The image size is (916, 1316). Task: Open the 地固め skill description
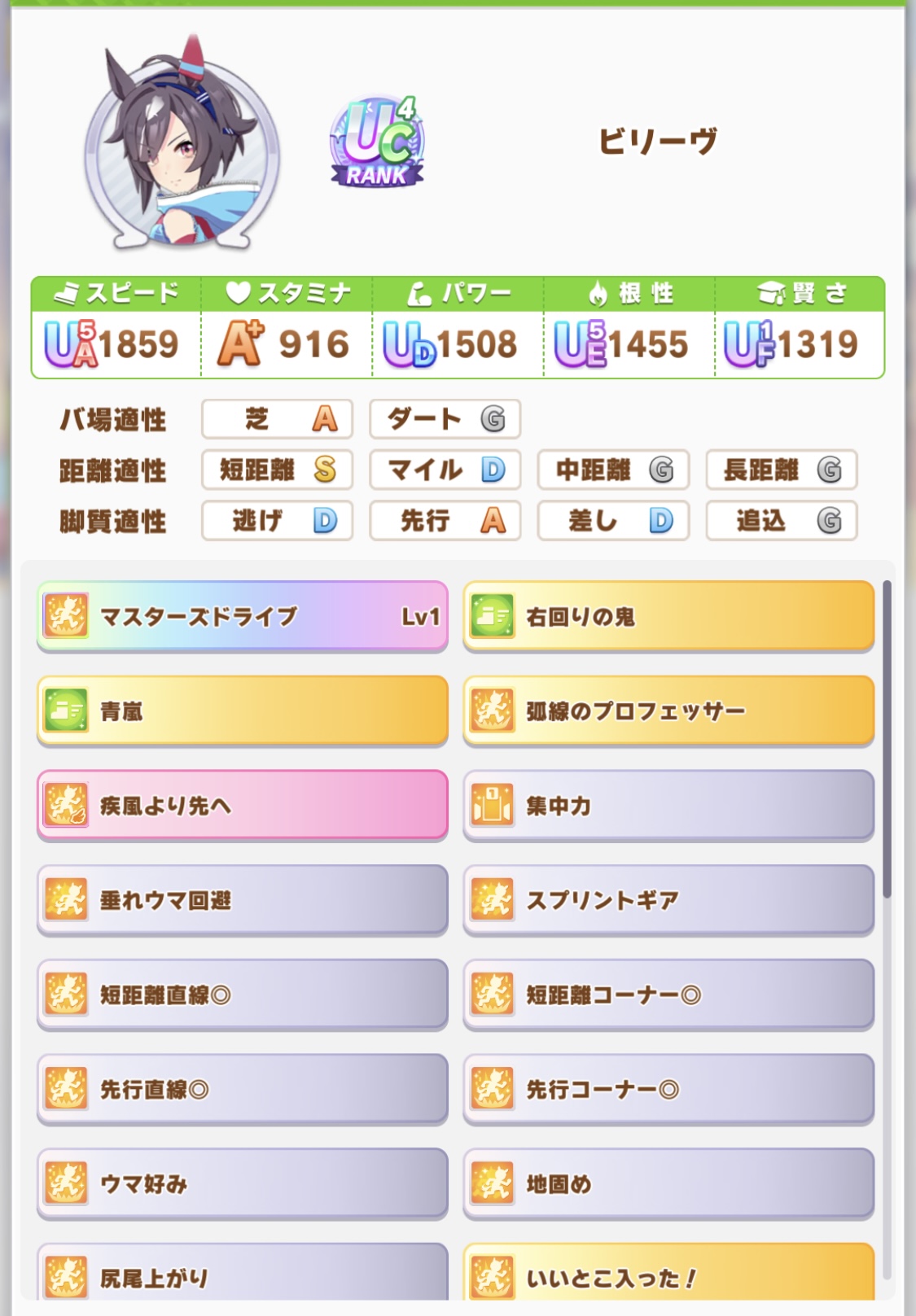point(668,1183)
